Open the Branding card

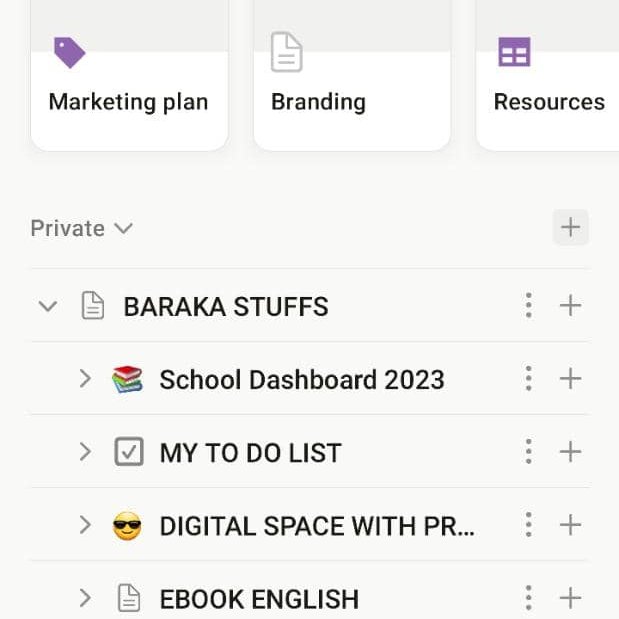pyautogui.click(x=352, y=75)
